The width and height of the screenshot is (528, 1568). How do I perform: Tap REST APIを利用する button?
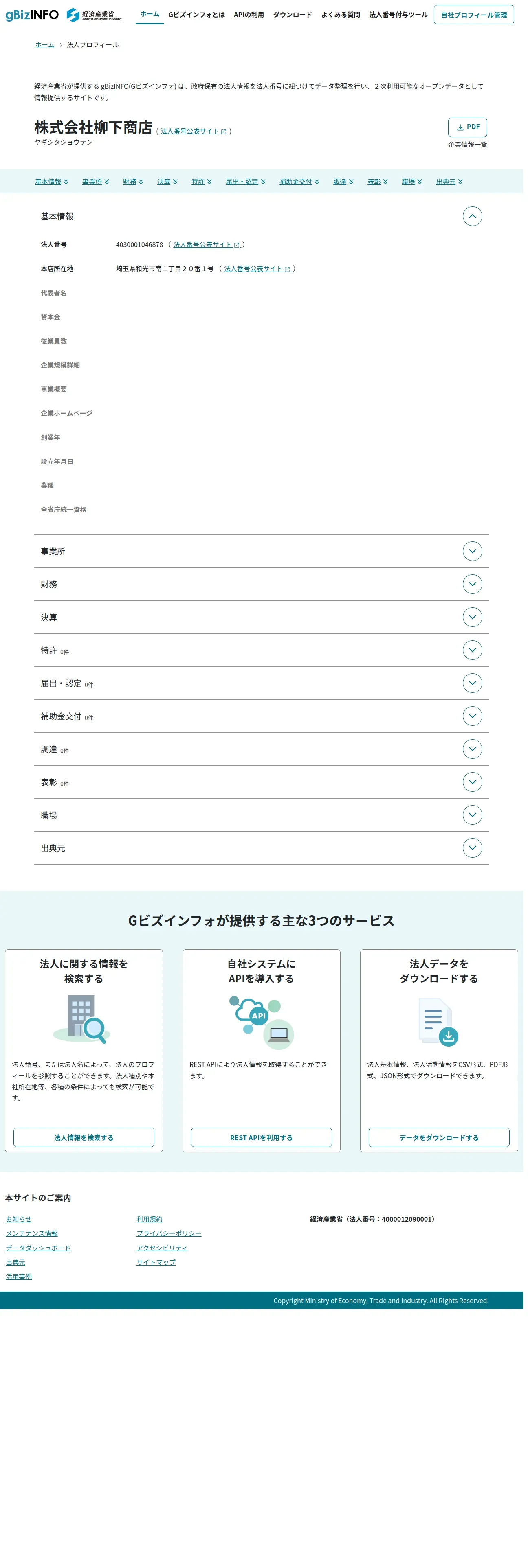tap(264, 1149)
